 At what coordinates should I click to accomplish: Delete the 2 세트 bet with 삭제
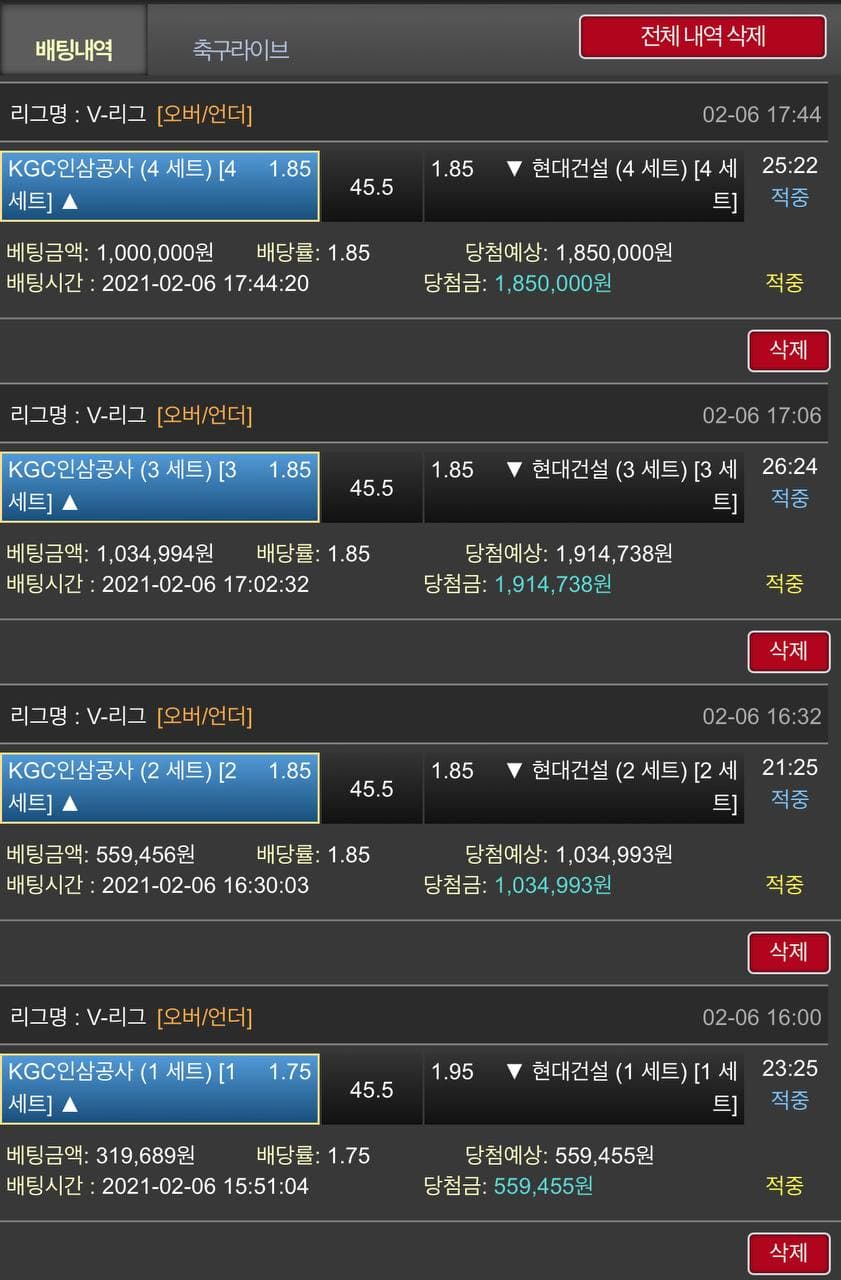coord(788,952)
